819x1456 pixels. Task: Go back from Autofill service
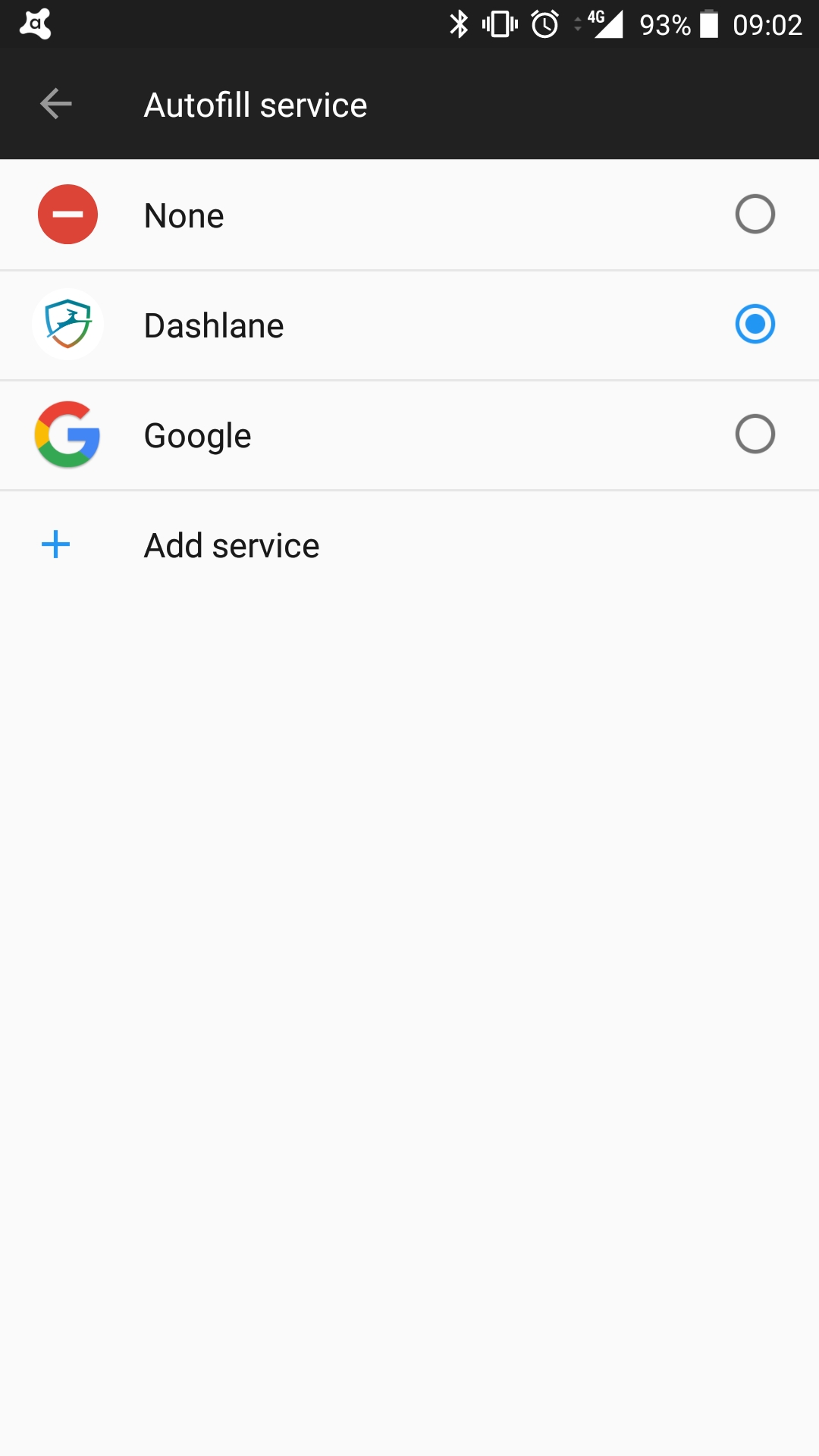(56, 104)
